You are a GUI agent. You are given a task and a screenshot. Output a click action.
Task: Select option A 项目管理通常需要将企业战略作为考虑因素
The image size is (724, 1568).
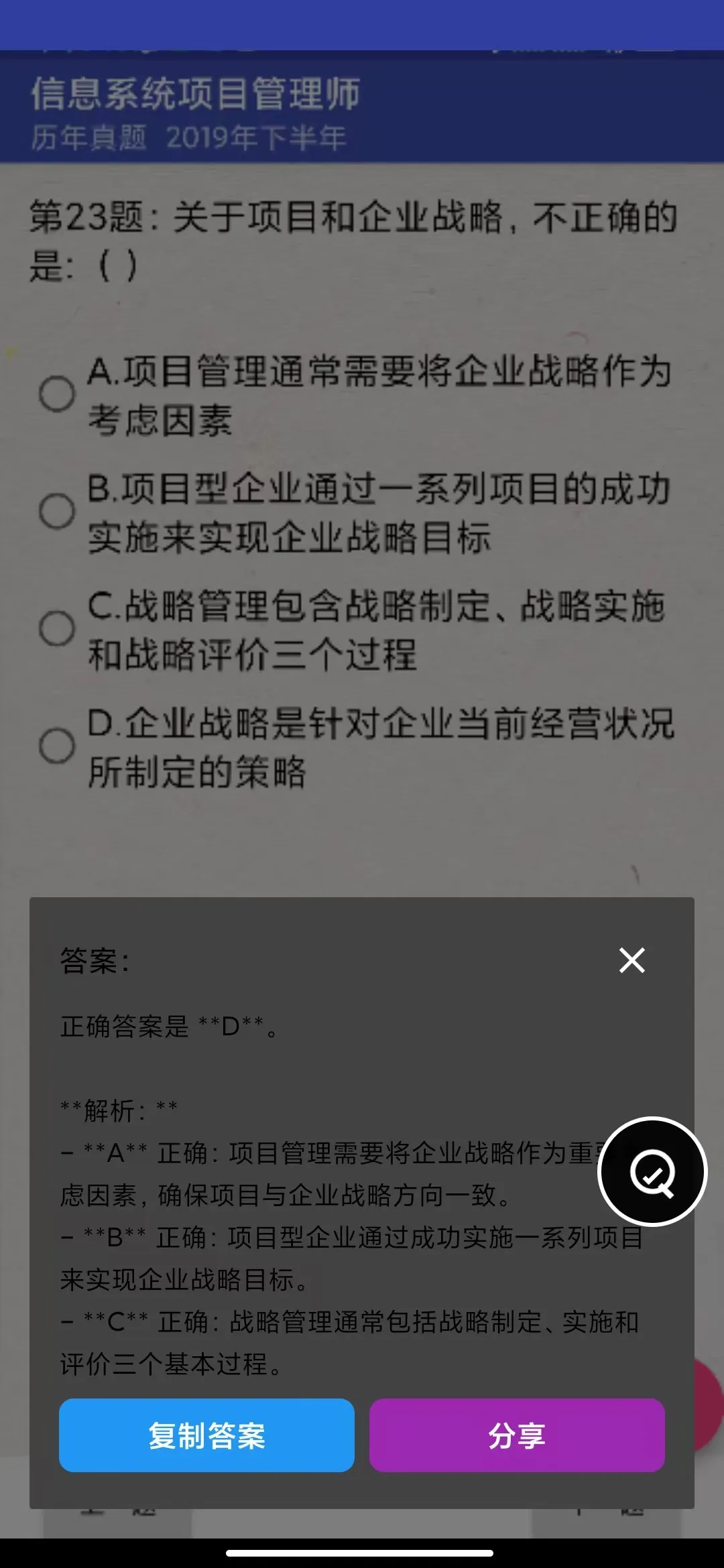[57, 394]
